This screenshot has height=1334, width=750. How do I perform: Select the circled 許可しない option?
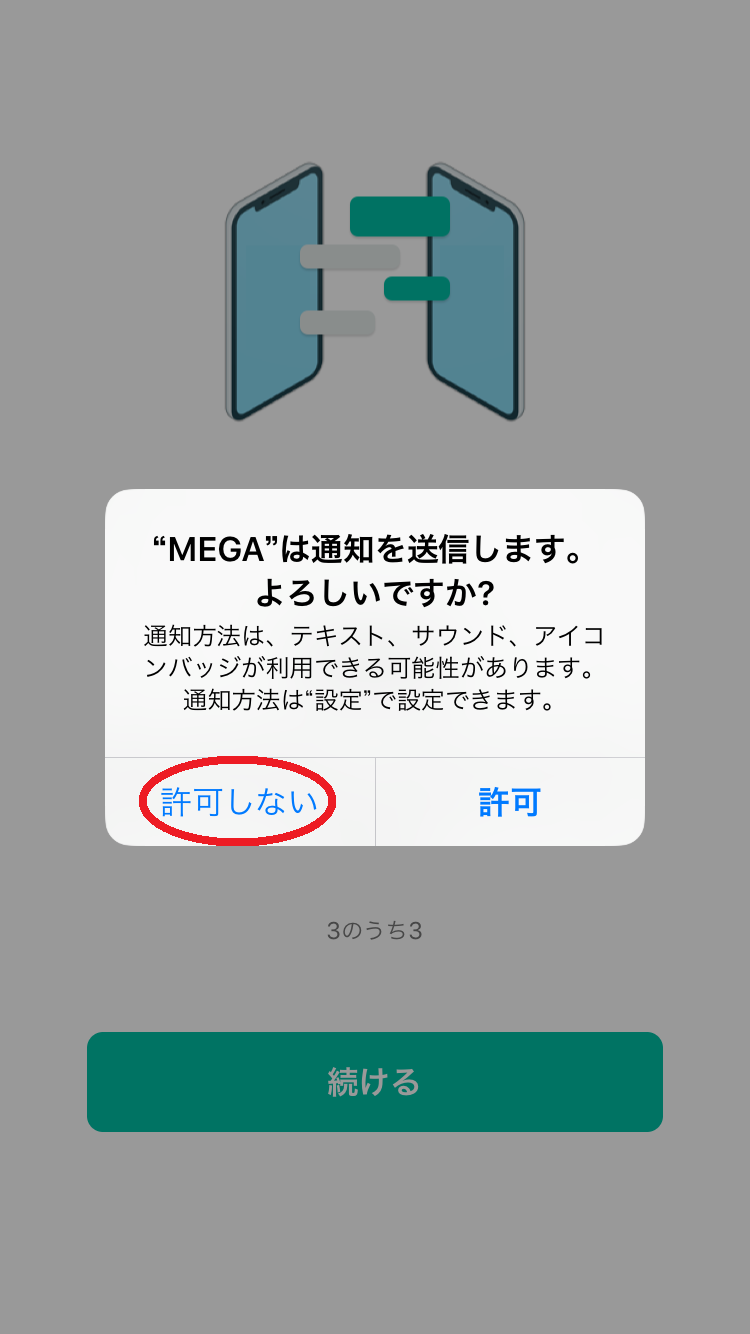[241, 800]
